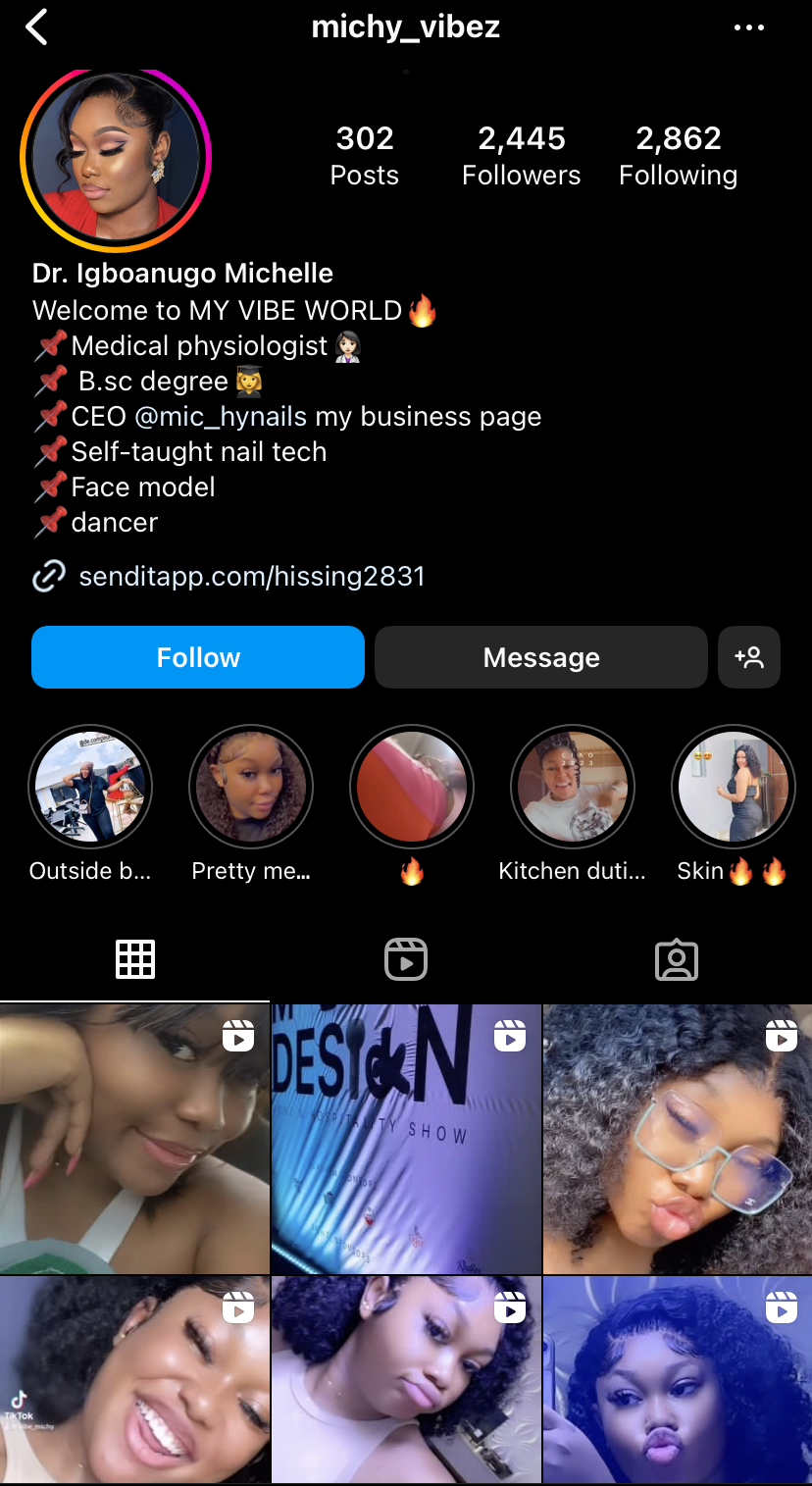This screenshot has width=812, height=1486.
Task: Select the posts grid tab
Action: [135, 959]
